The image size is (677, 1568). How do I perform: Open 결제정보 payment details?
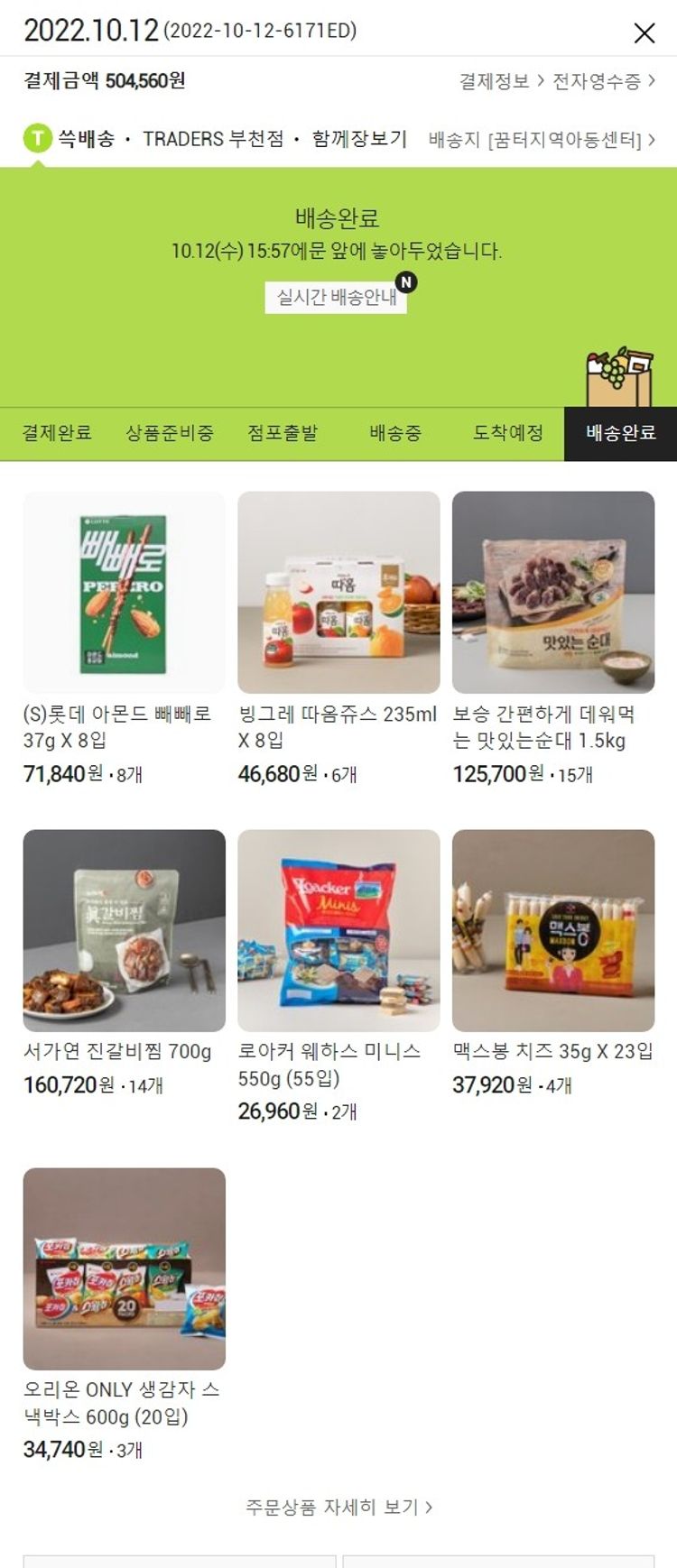500,81
